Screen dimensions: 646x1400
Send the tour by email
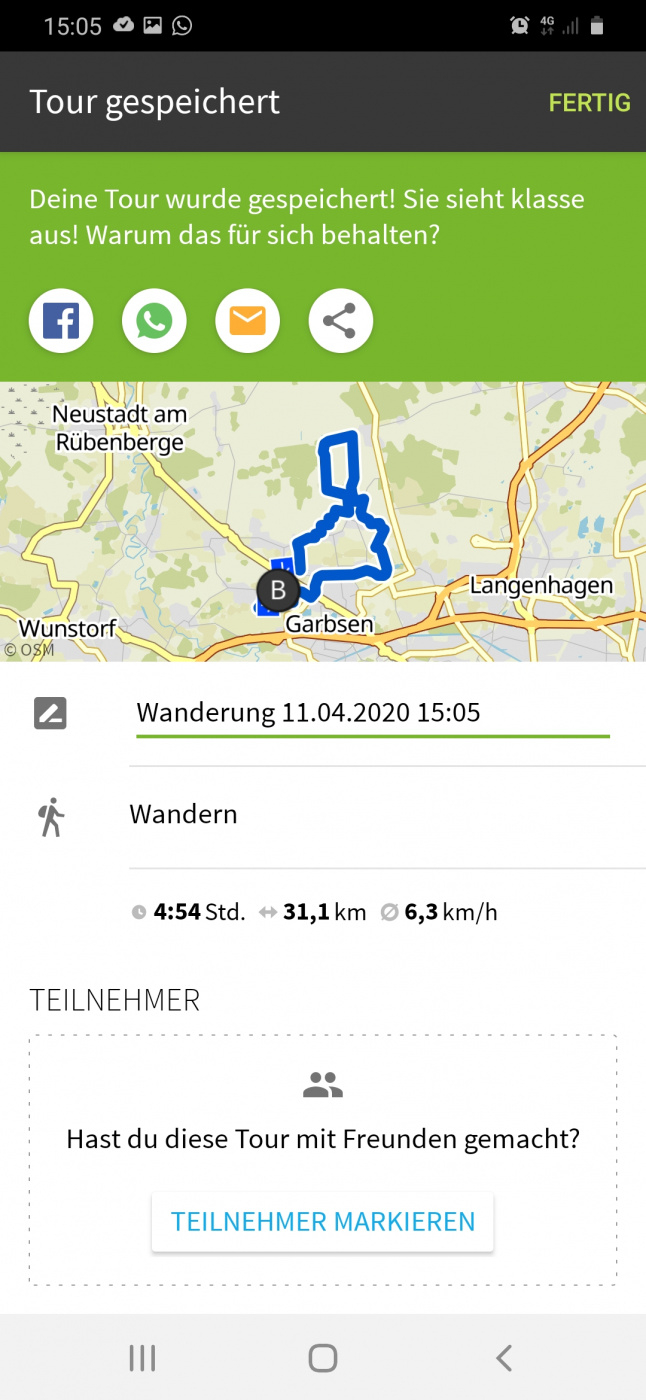tap(247, 321)
